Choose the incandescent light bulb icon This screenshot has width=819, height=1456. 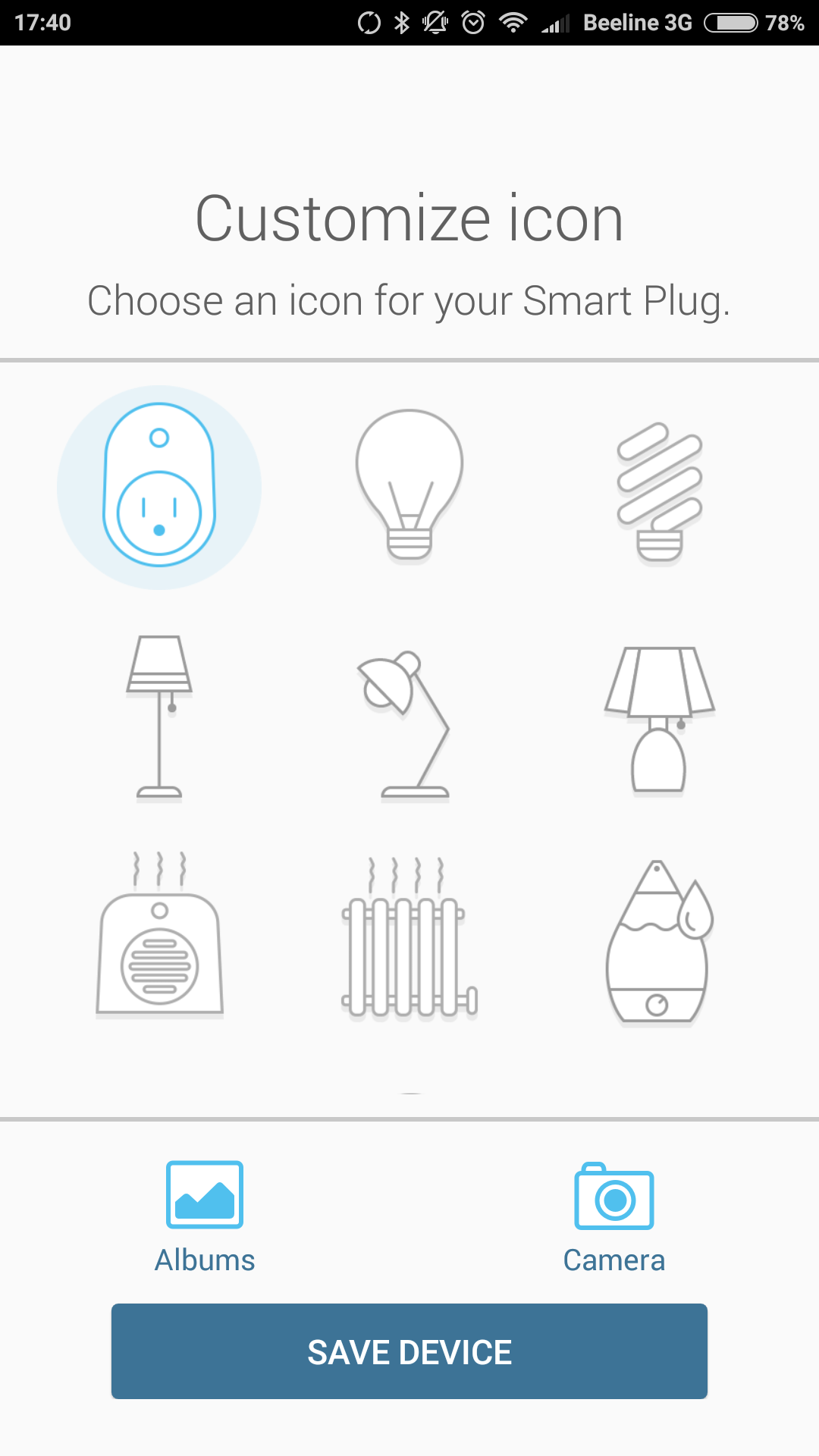(x=409, y=487)
